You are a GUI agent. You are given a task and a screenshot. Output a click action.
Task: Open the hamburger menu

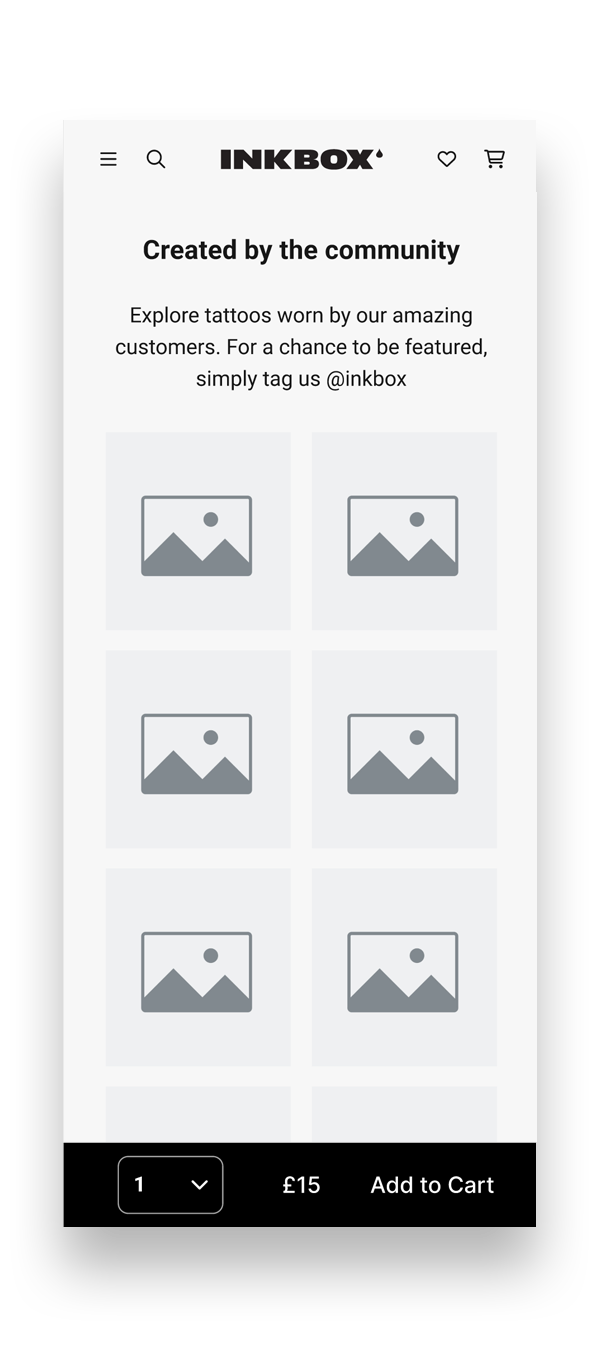108,159
